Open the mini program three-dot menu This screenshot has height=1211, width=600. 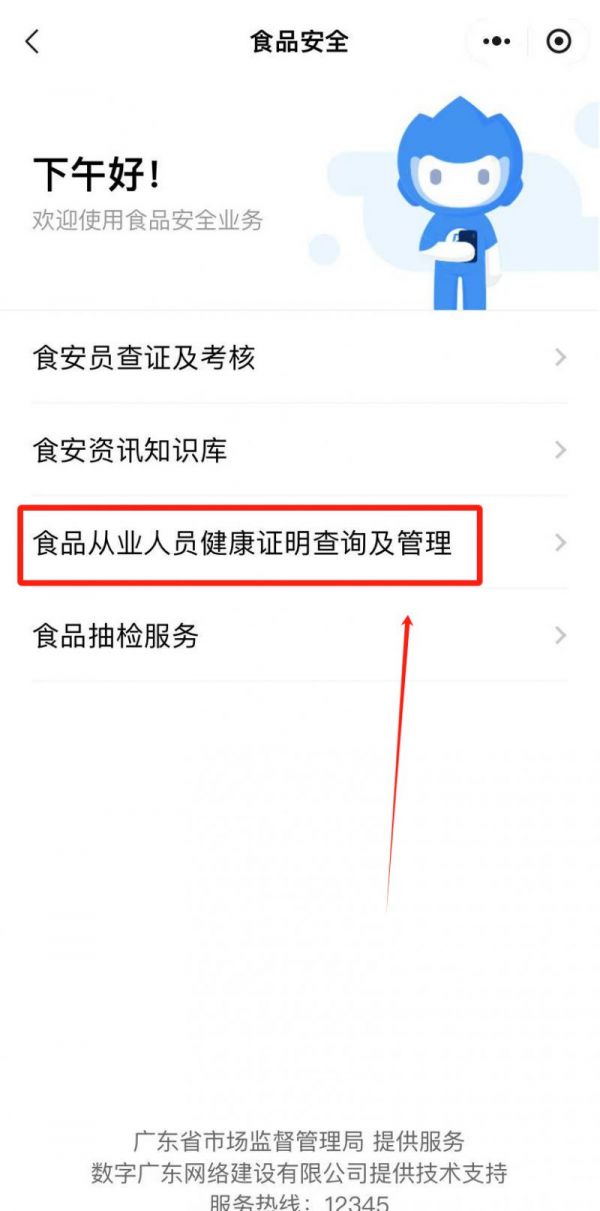tap(497, 42)
